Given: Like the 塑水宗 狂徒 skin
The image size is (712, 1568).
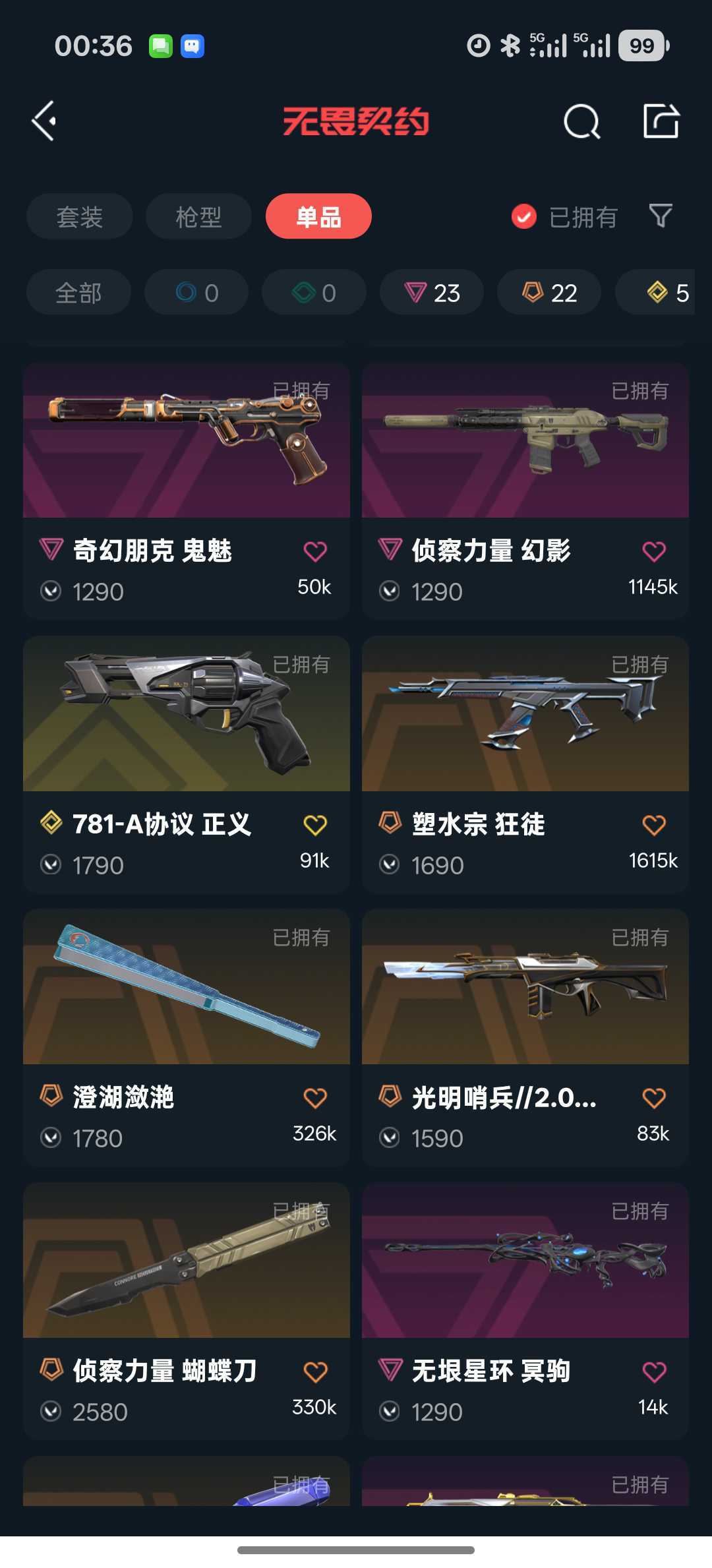Looking at the screenshot, I should point(654,825).
